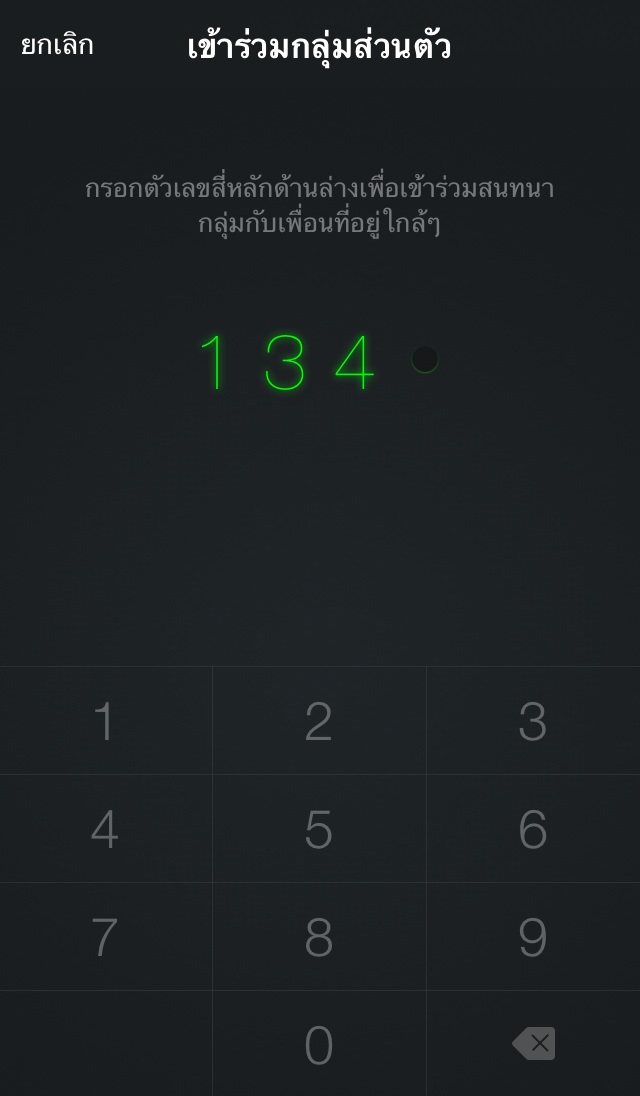Enter digit 0 on the keypad
640x1096 pixels.
pyautogui.click(x=319, y=1044)
